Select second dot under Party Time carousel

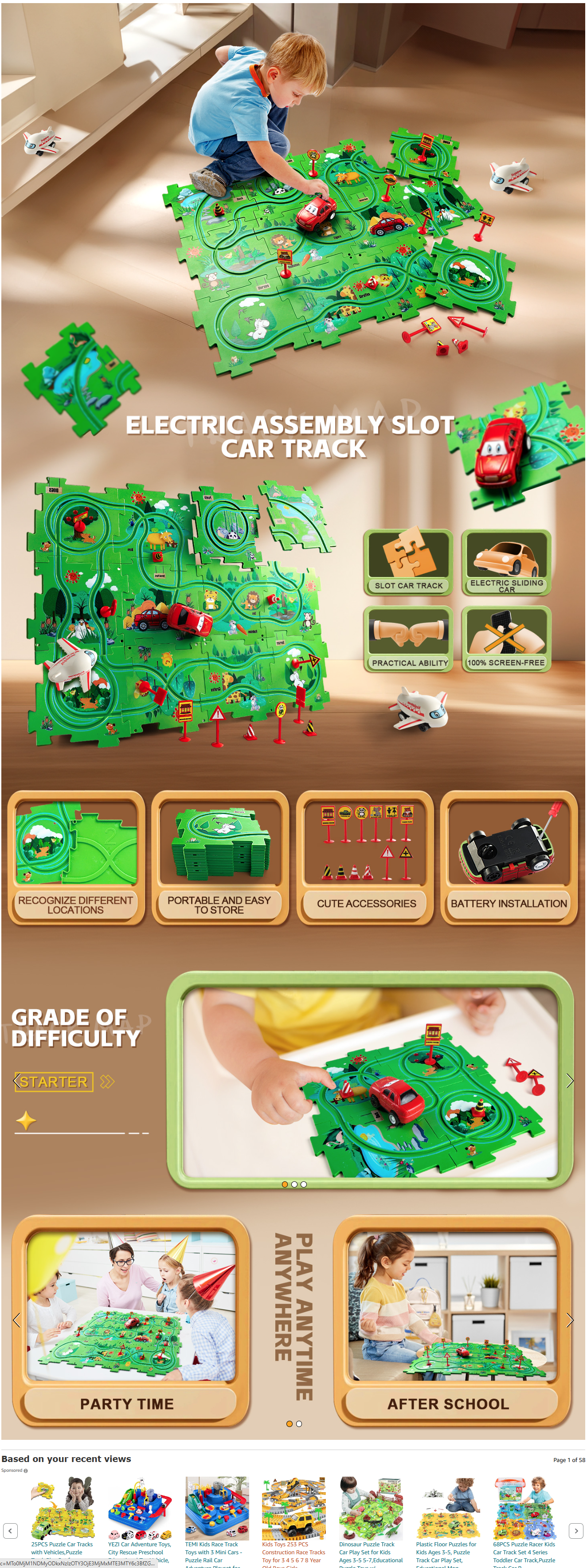point(299,1424)
